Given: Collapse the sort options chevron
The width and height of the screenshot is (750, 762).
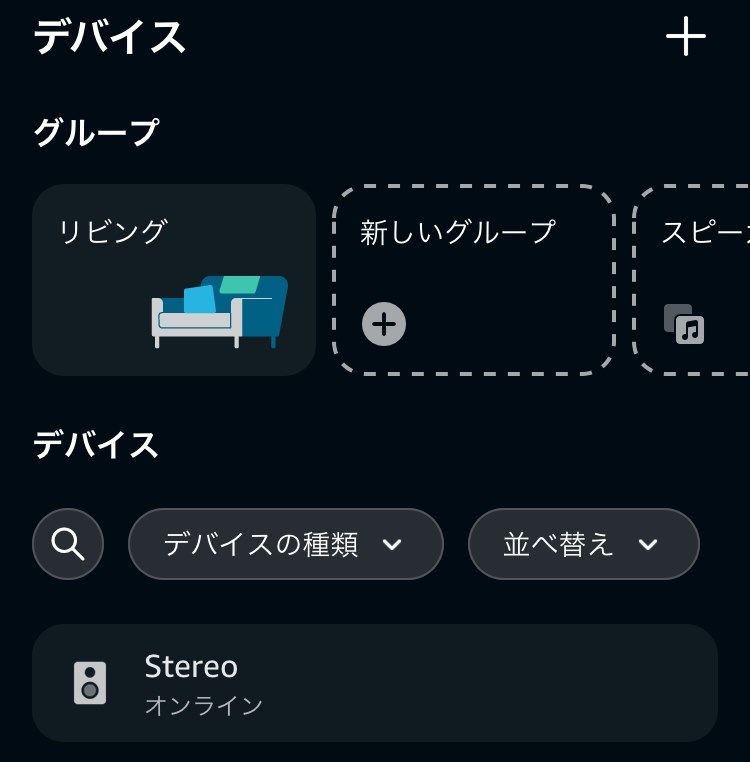Looking at the screenshot, I should coord(646,545).
